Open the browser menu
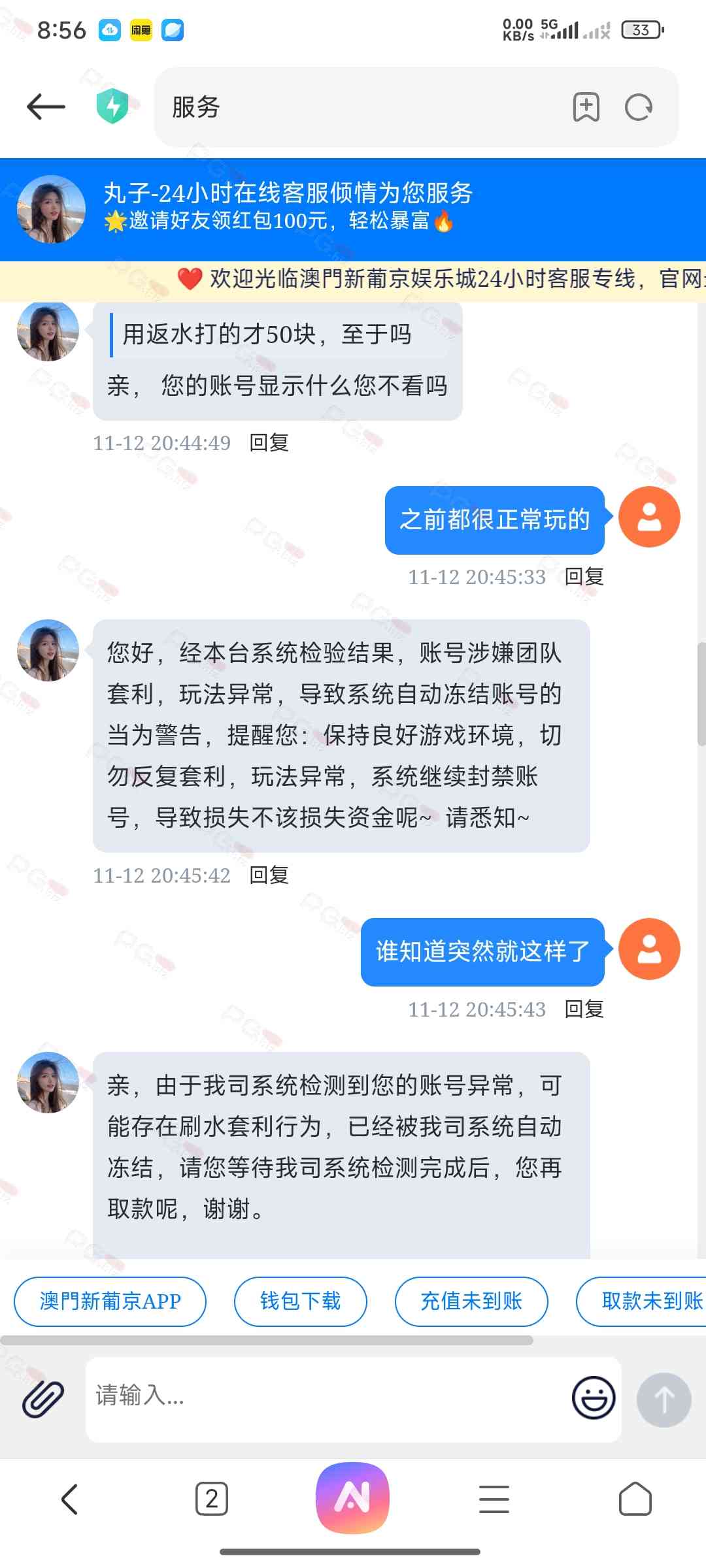This screenshot has width=706, height=1568. coord(494,1499)
